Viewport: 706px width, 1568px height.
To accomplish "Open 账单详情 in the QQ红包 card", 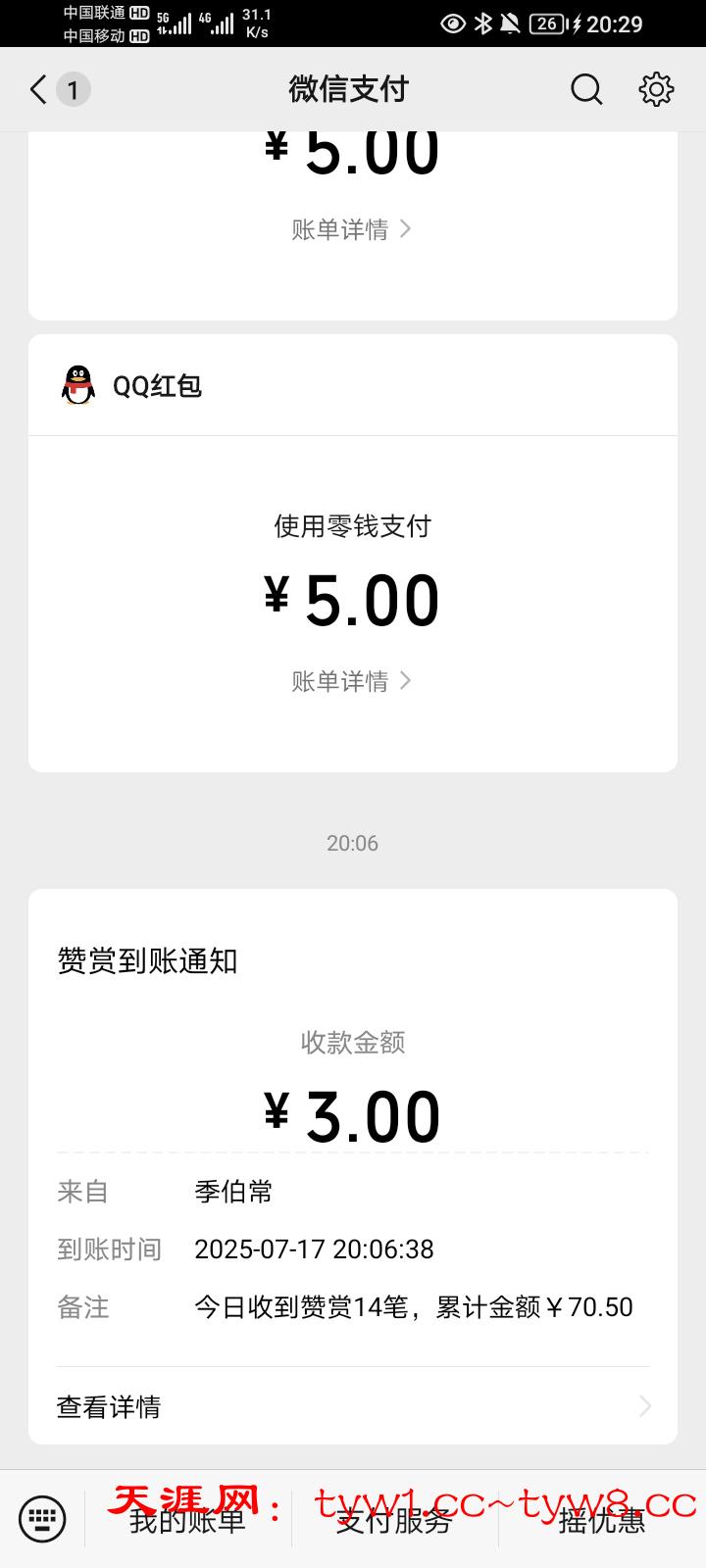I will tap(352, 681).
